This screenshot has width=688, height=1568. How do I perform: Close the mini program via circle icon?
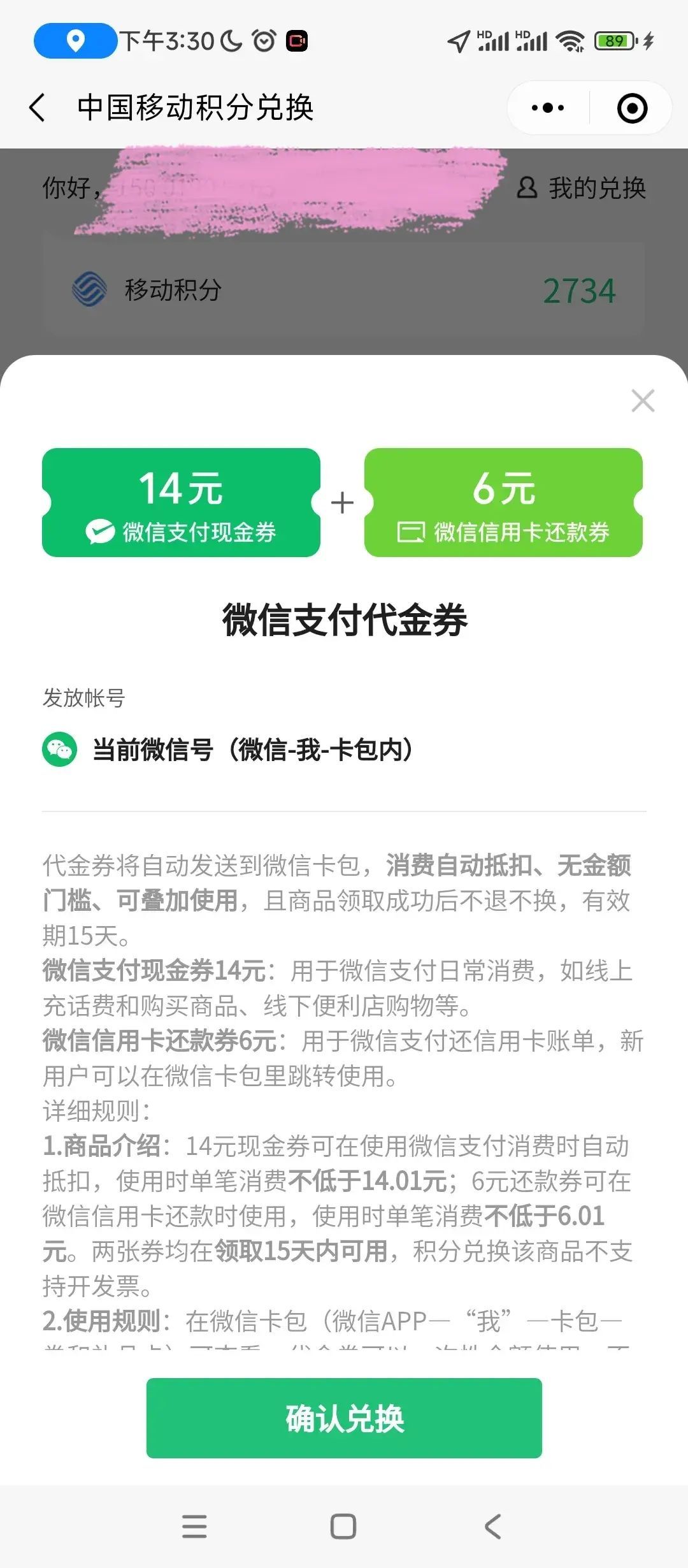click(x=632, y=108)
